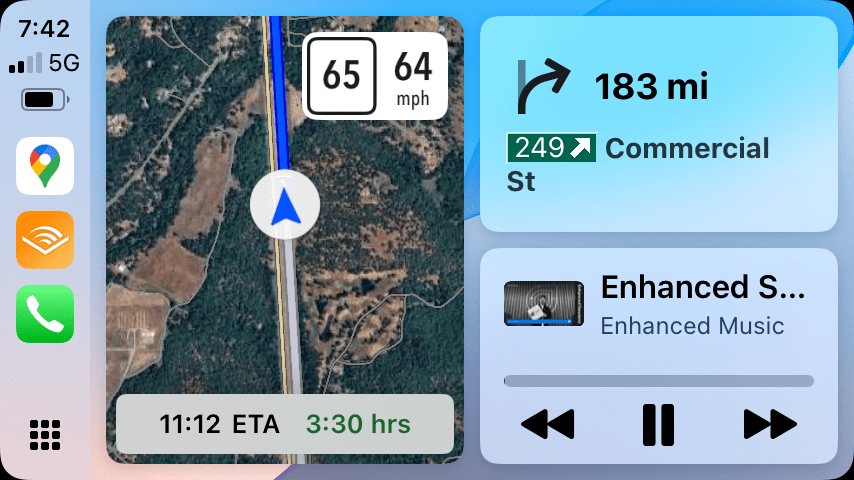The image size is (854, 480).
Task: Skip forward with the fast-forward button
Action: click(770, 425)
